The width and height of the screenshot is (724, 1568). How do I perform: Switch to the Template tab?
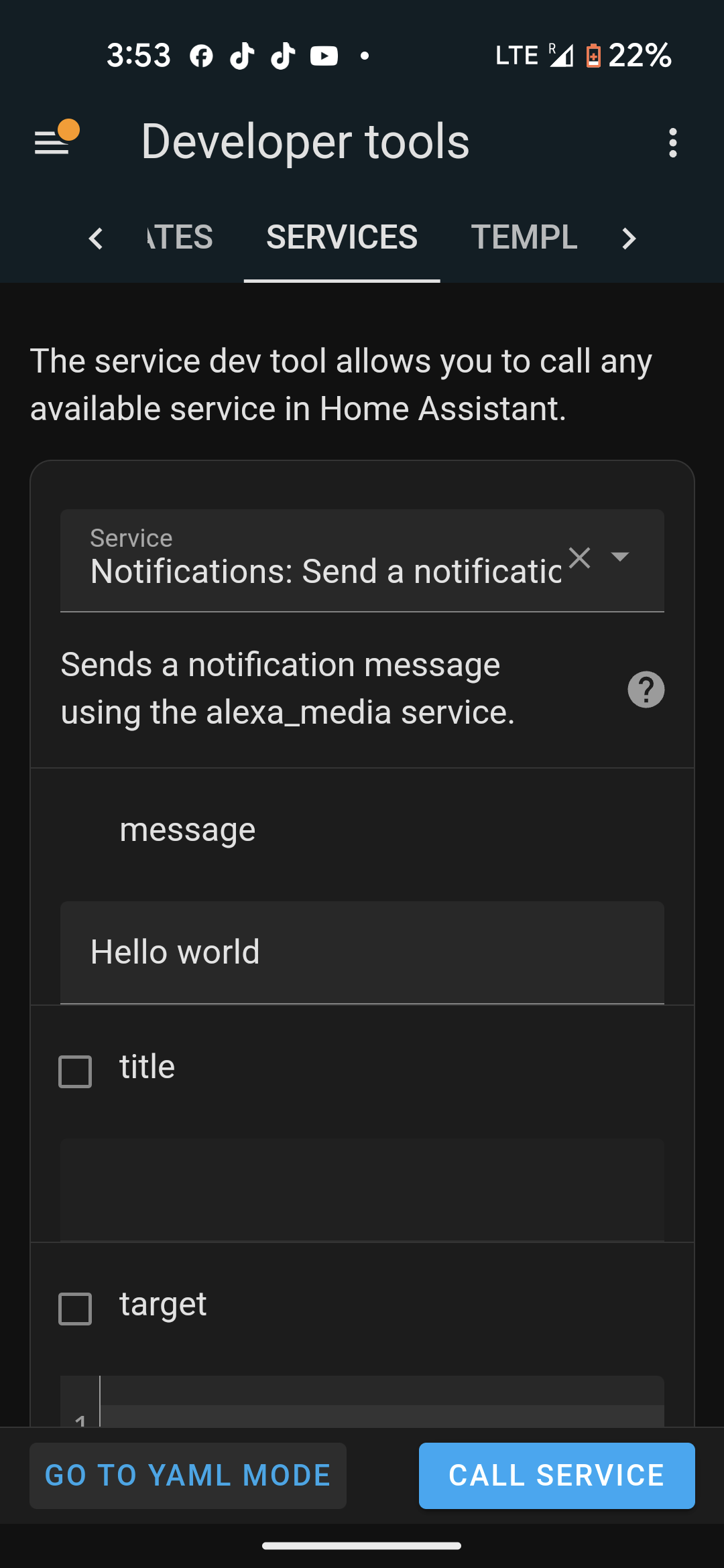click(524, 237)
